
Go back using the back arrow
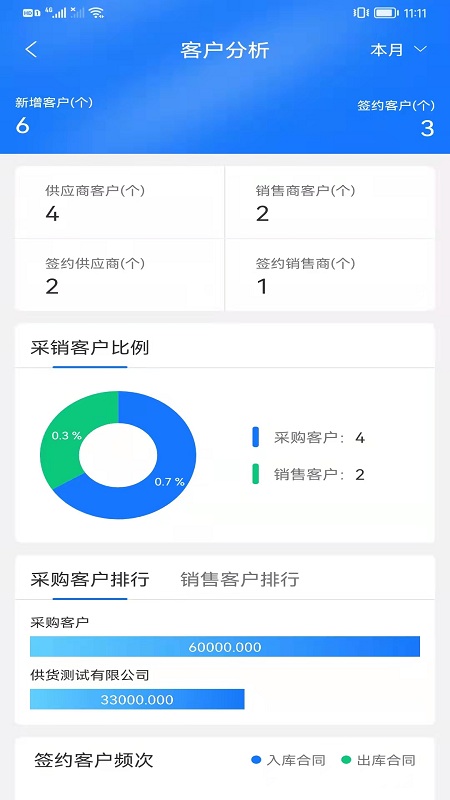31,49
